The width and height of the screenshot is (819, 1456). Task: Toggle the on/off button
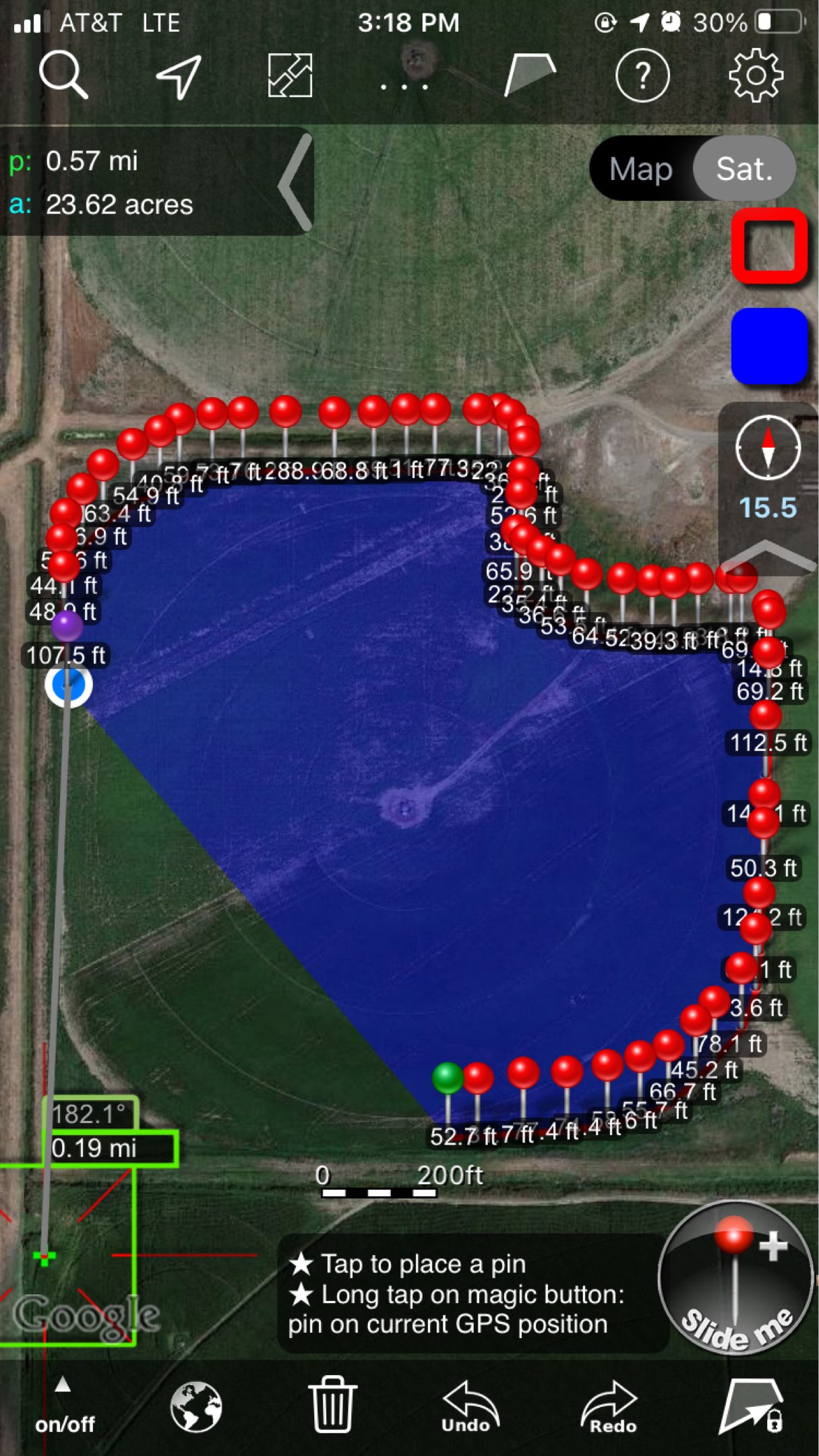[x=65, y=1405]
